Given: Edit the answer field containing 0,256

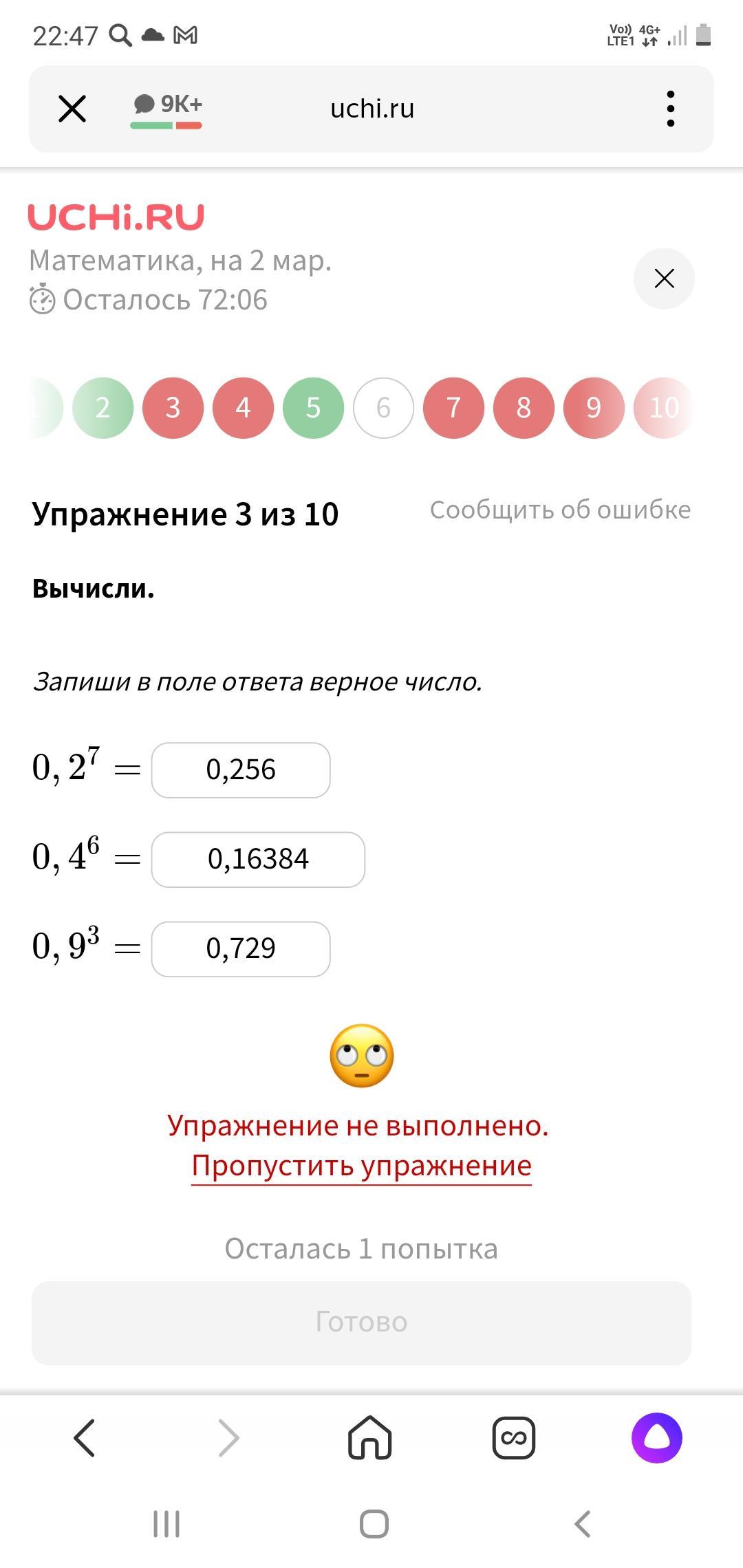Looking at the screenshot, I should point(241,770).
